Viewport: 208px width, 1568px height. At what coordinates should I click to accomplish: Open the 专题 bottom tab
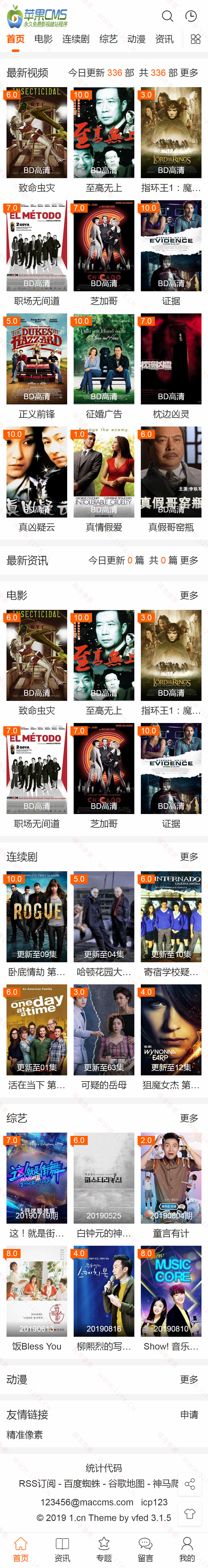pos(104,1548)
